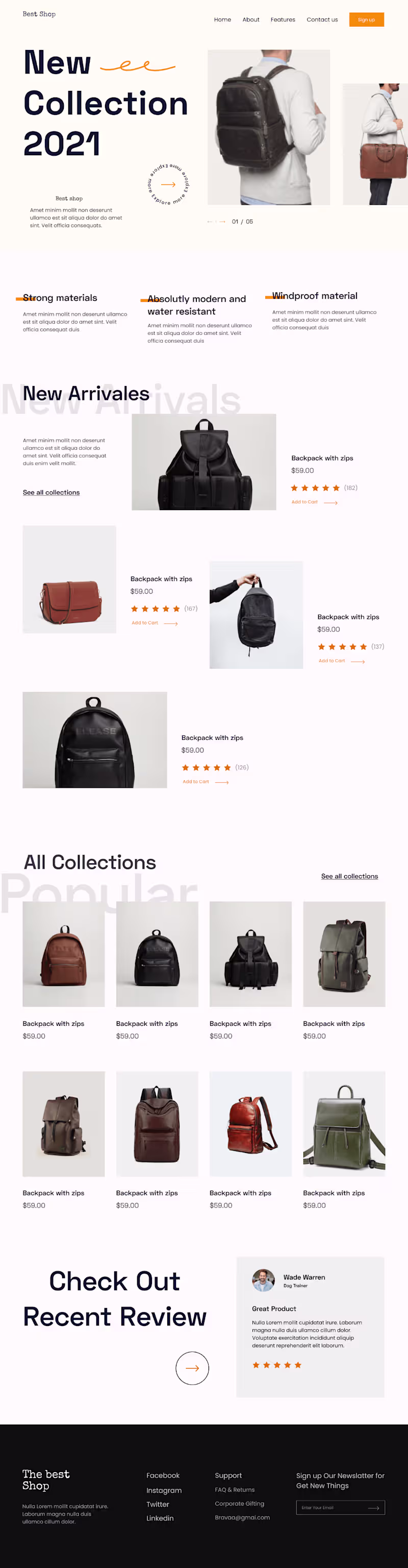Open the Facebook footer link
408x1568 pixels.
163,1475
